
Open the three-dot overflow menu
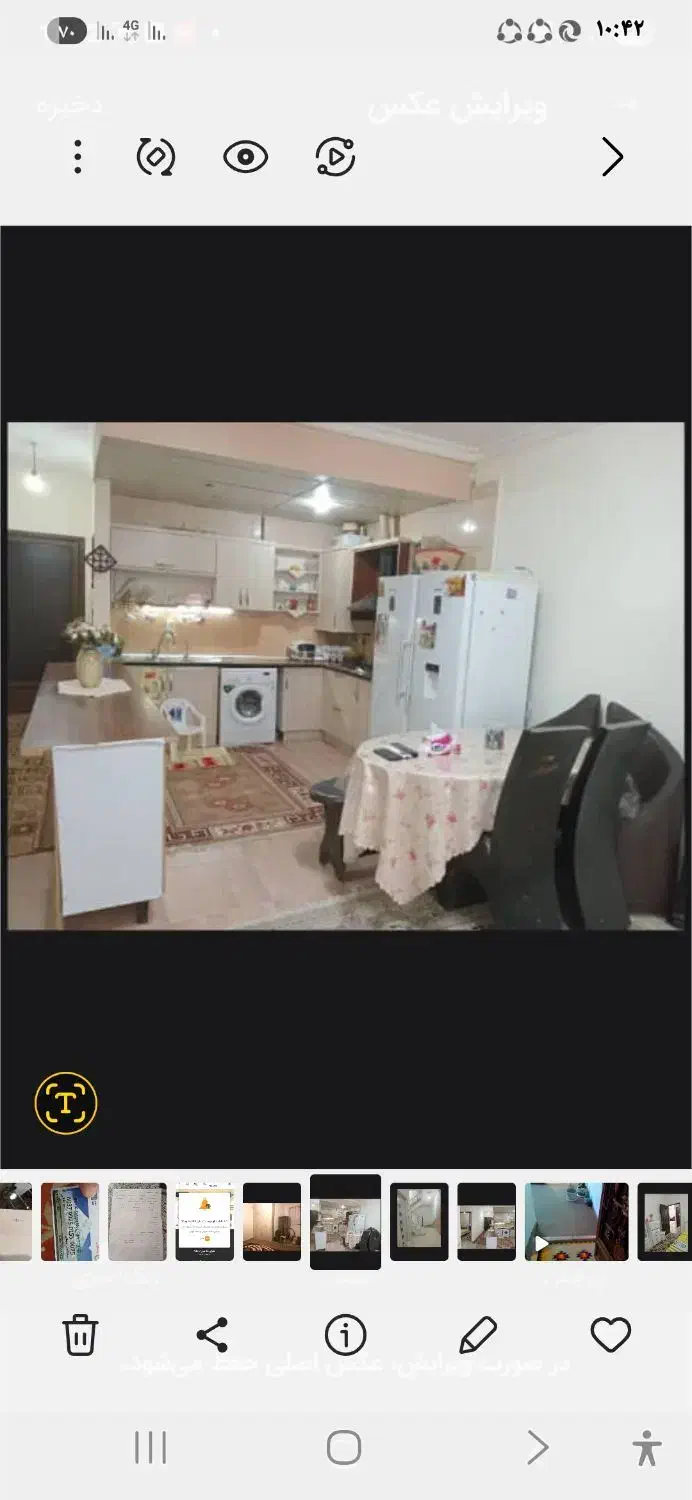coord(78,157)
